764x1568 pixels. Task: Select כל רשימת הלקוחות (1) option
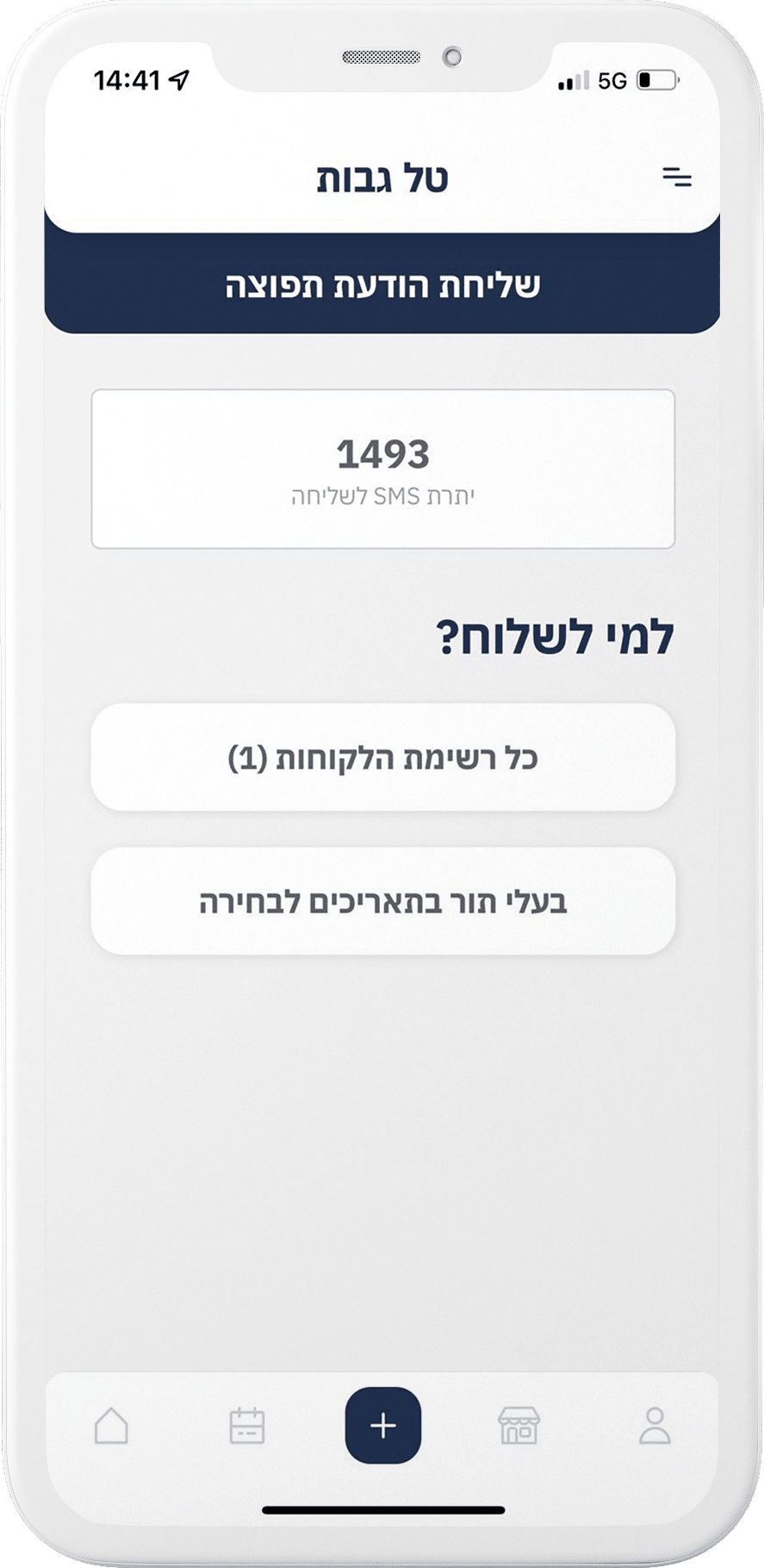coord(382,758)
